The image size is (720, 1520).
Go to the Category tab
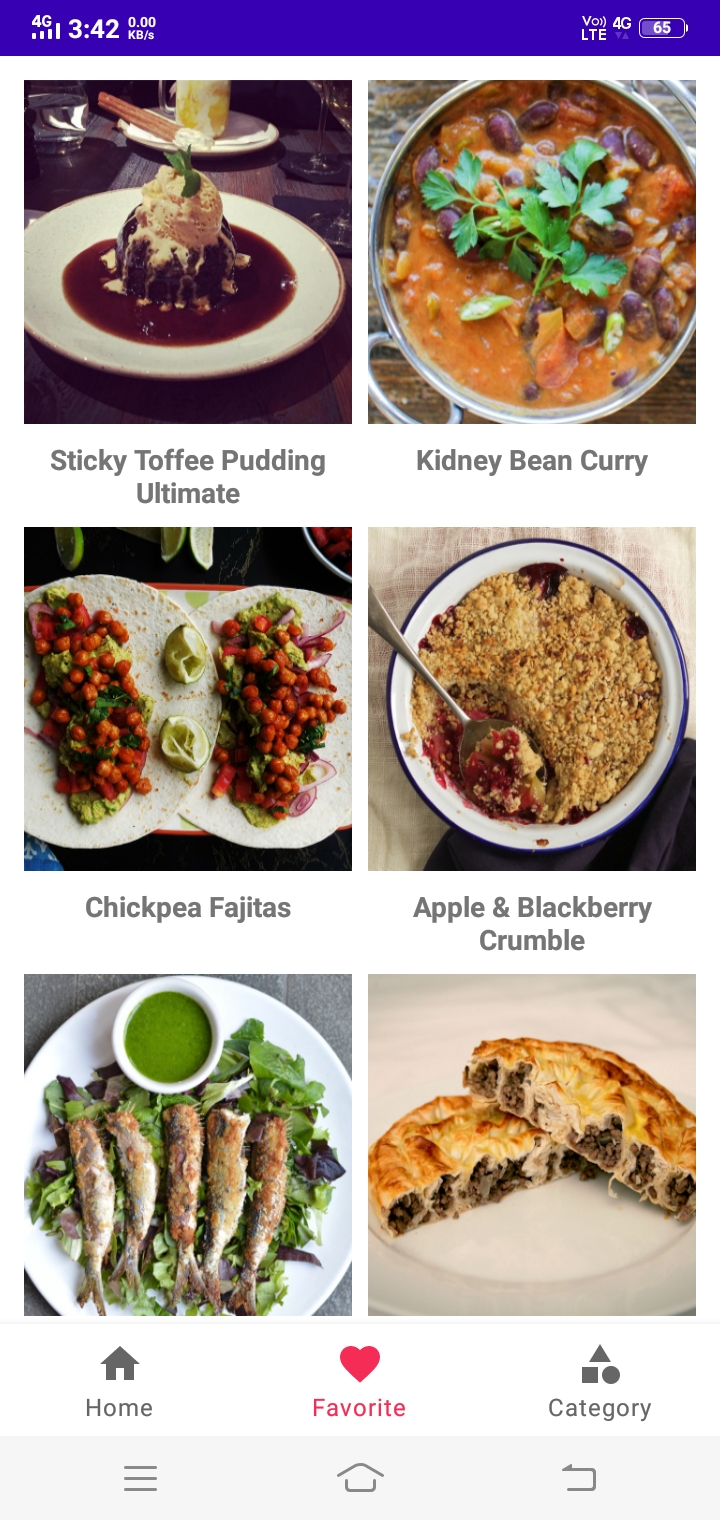click(x=599, y=1382)
